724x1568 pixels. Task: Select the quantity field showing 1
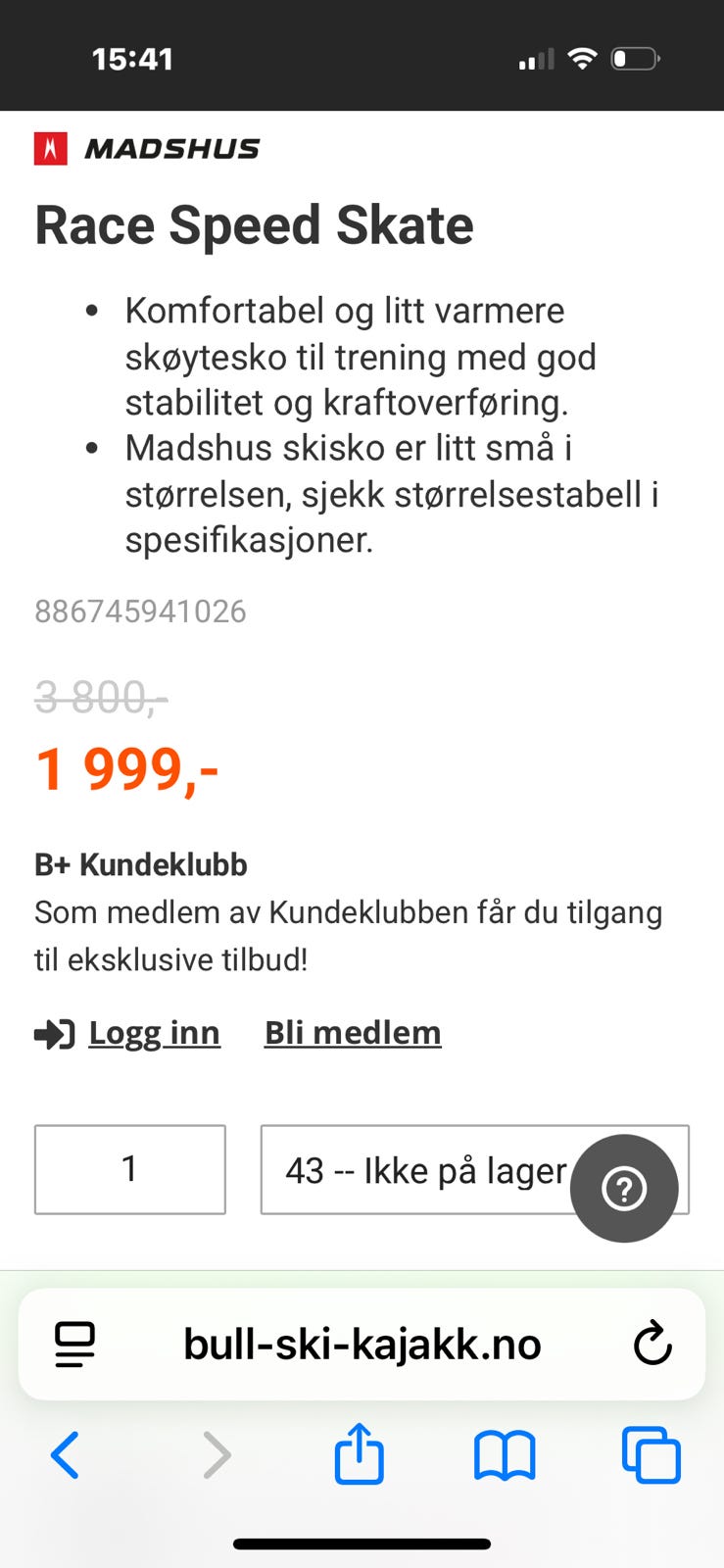click(129, 1170)
